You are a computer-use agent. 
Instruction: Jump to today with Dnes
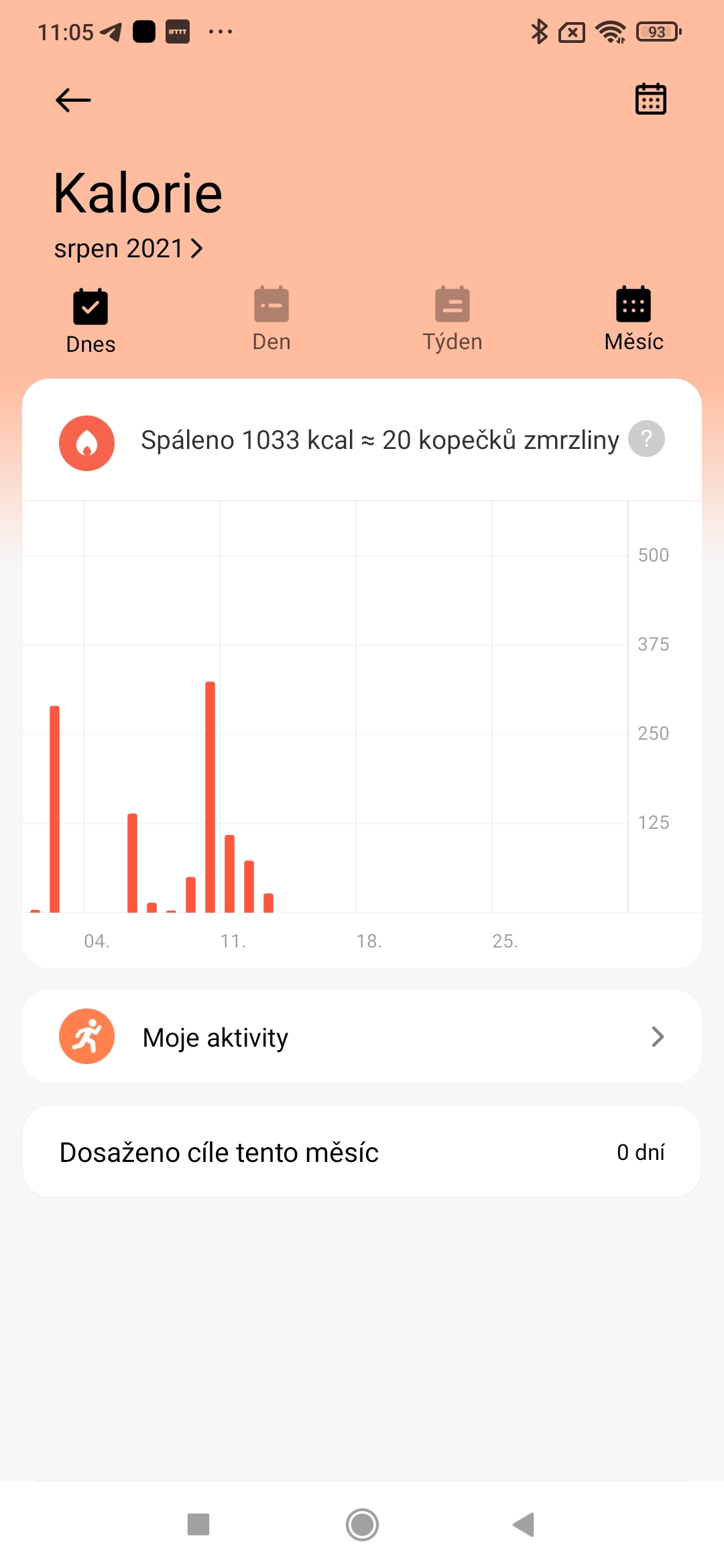coord(90,321)
